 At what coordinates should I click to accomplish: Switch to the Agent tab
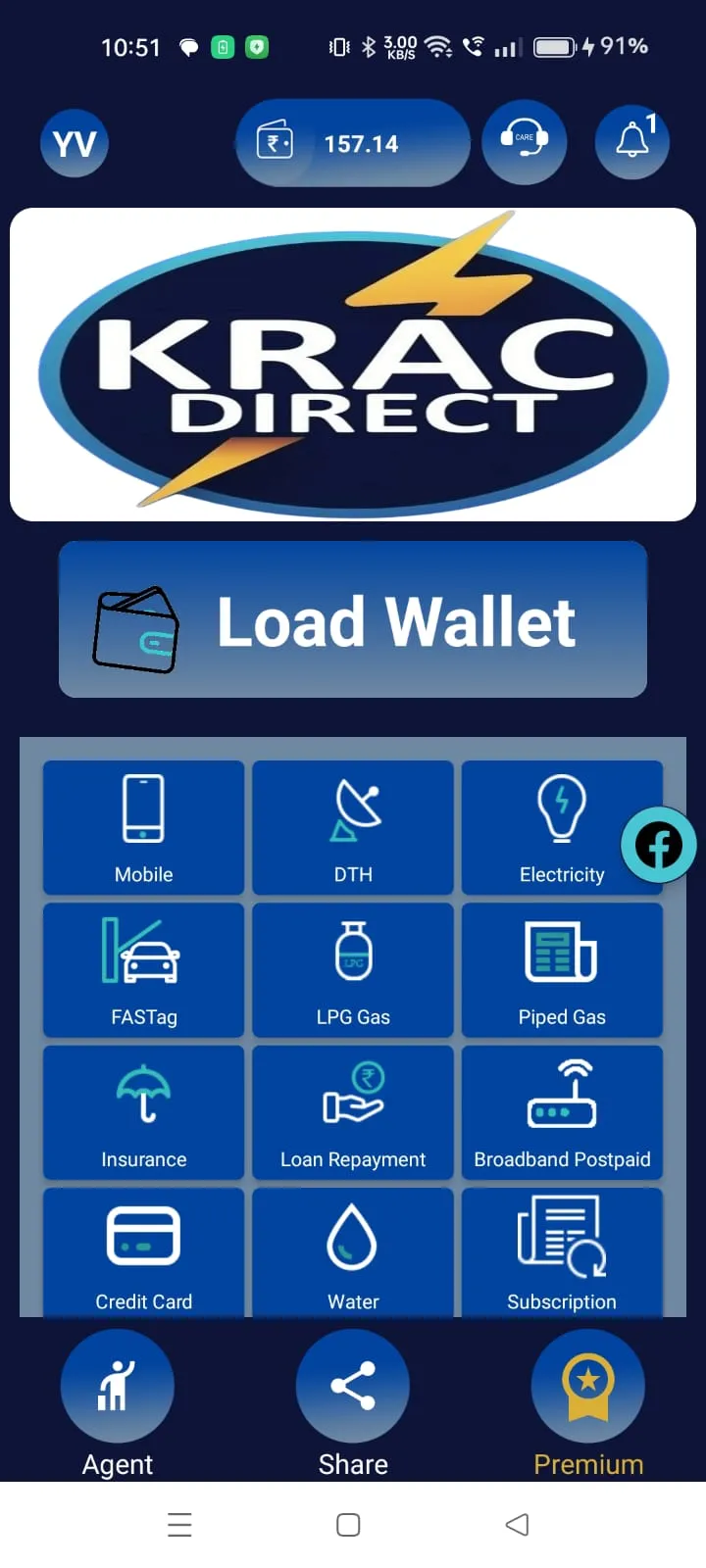tap(118, 1401)
